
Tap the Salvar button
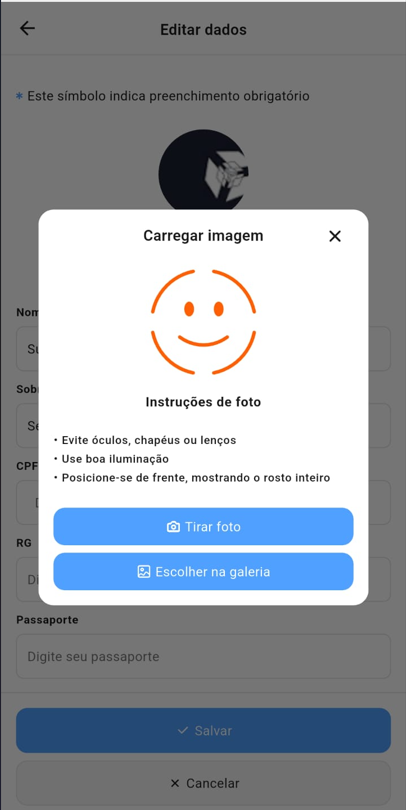[204, 730]
